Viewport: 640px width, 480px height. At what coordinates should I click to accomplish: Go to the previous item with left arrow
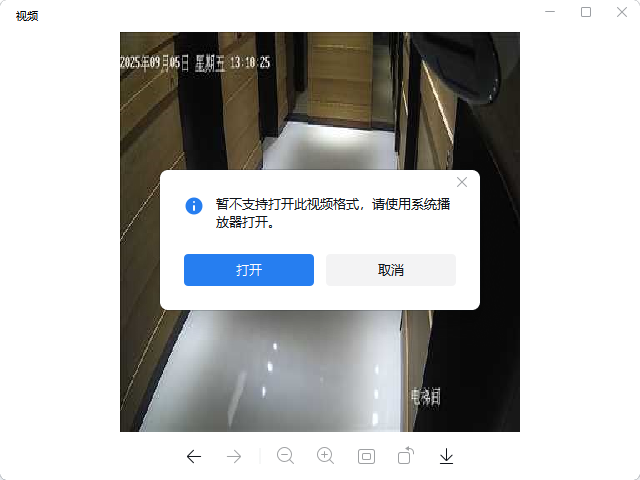coord(194,456)
